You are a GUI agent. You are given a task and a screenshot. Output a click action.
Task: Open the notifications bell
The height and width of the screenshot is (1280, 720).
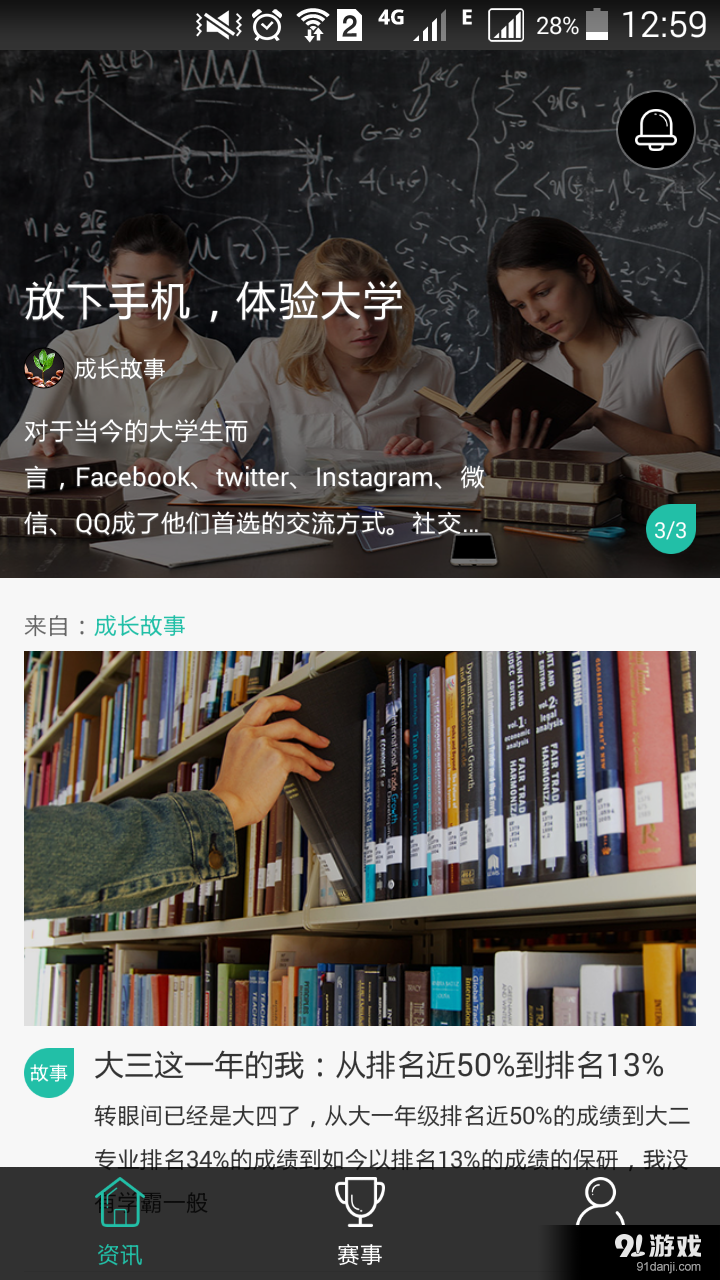655,129
